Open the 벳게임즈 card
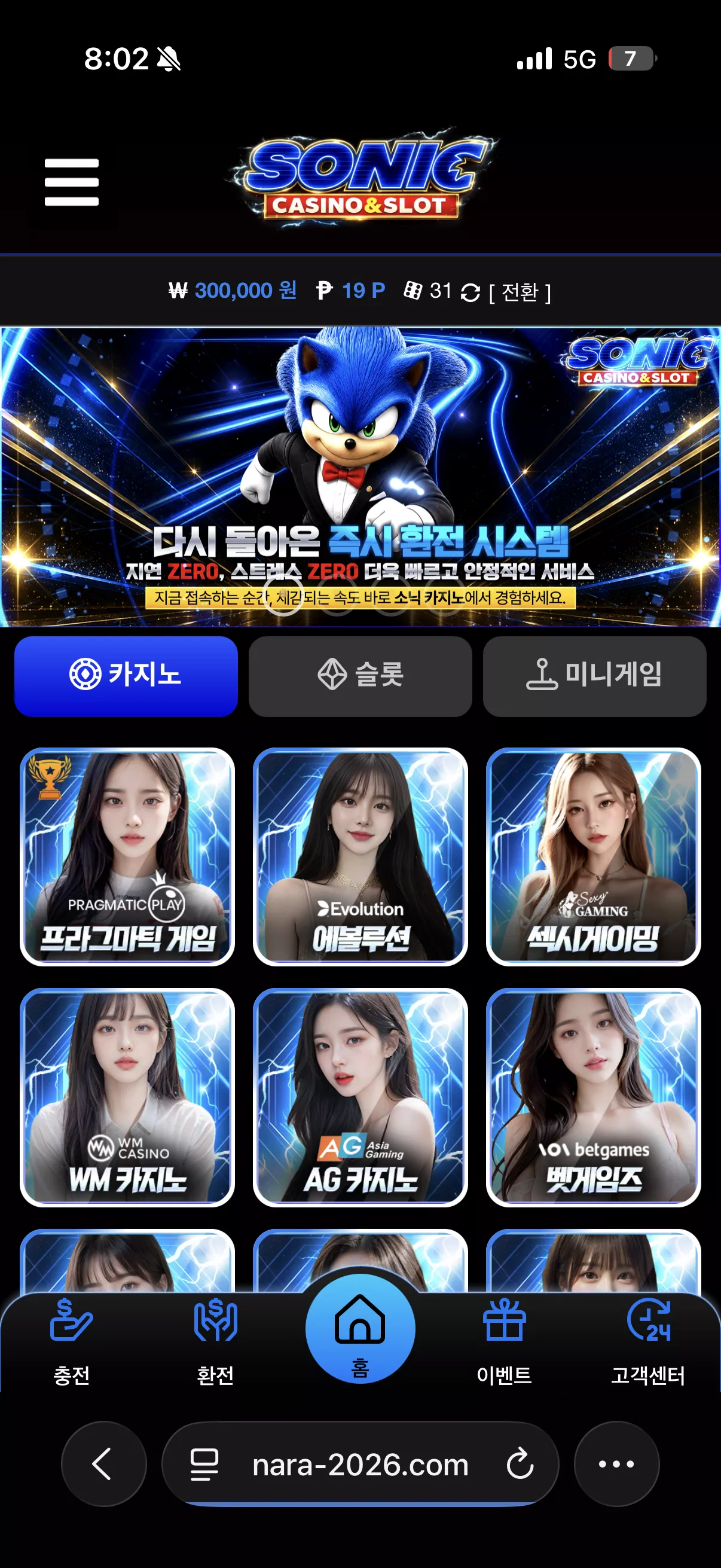This screenshot has height=1568, width=721. point(593,1097)
